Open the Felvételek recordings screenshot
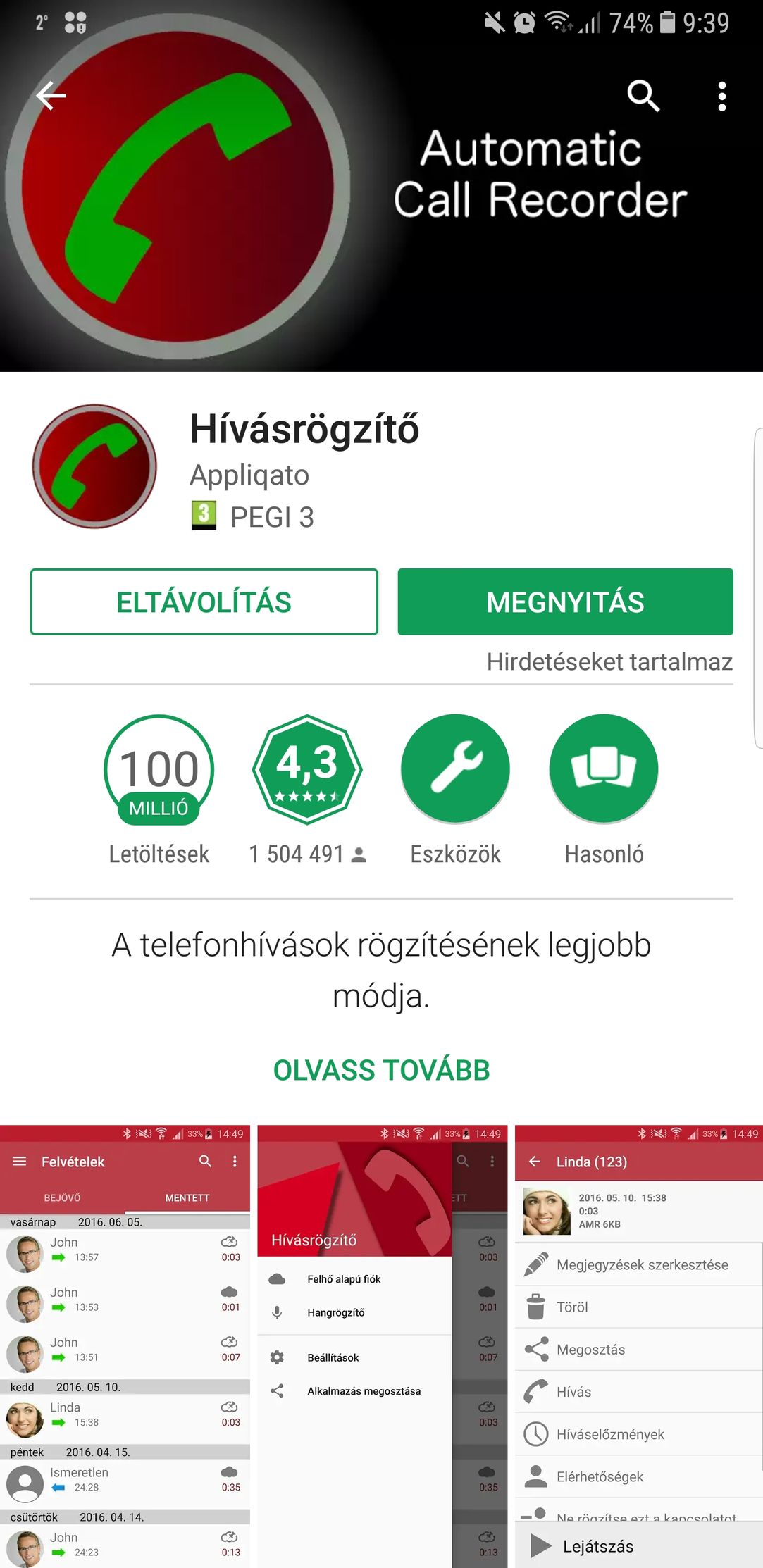Screen dimensions: 763x1568 pos(125,1346)
